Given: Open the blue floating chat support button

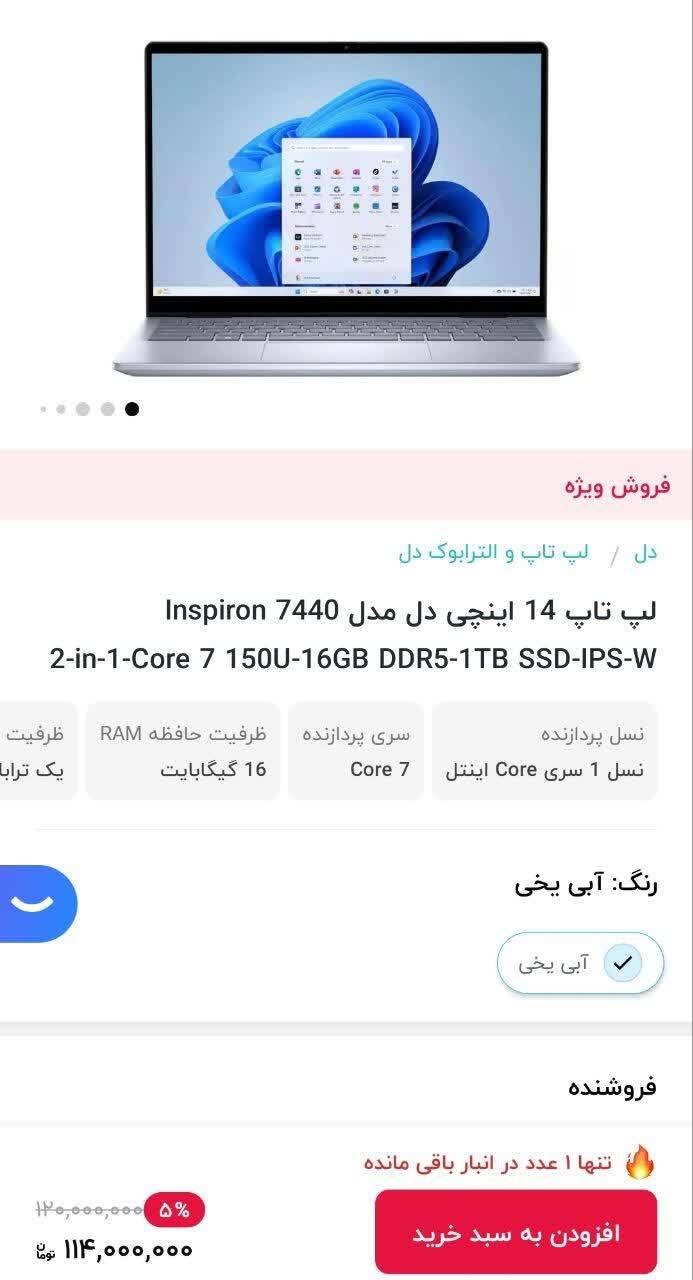Looking at the screenshot, I should [37, 904].
